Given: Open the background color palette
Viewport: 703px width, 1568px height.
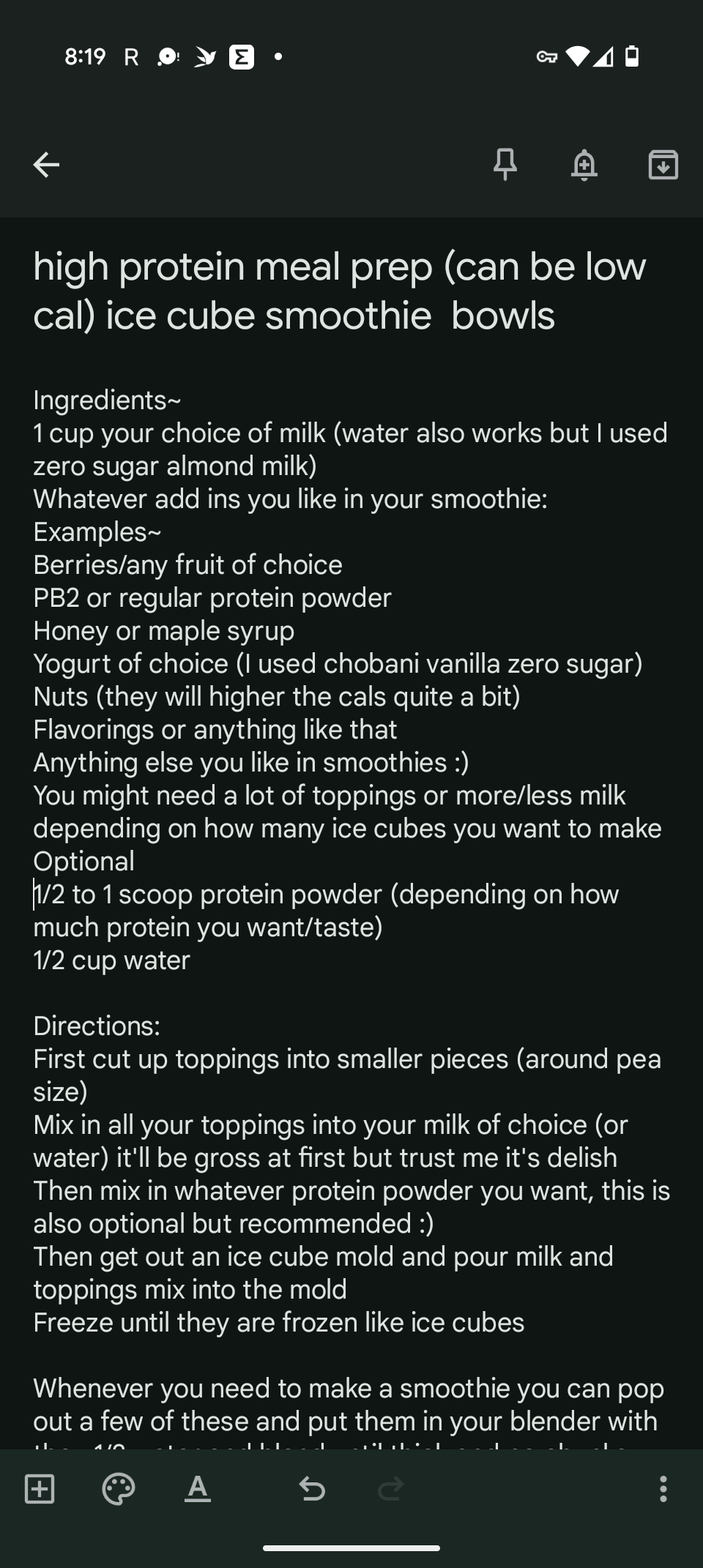Looking at the screenshot, I should tap(118, 1489).
